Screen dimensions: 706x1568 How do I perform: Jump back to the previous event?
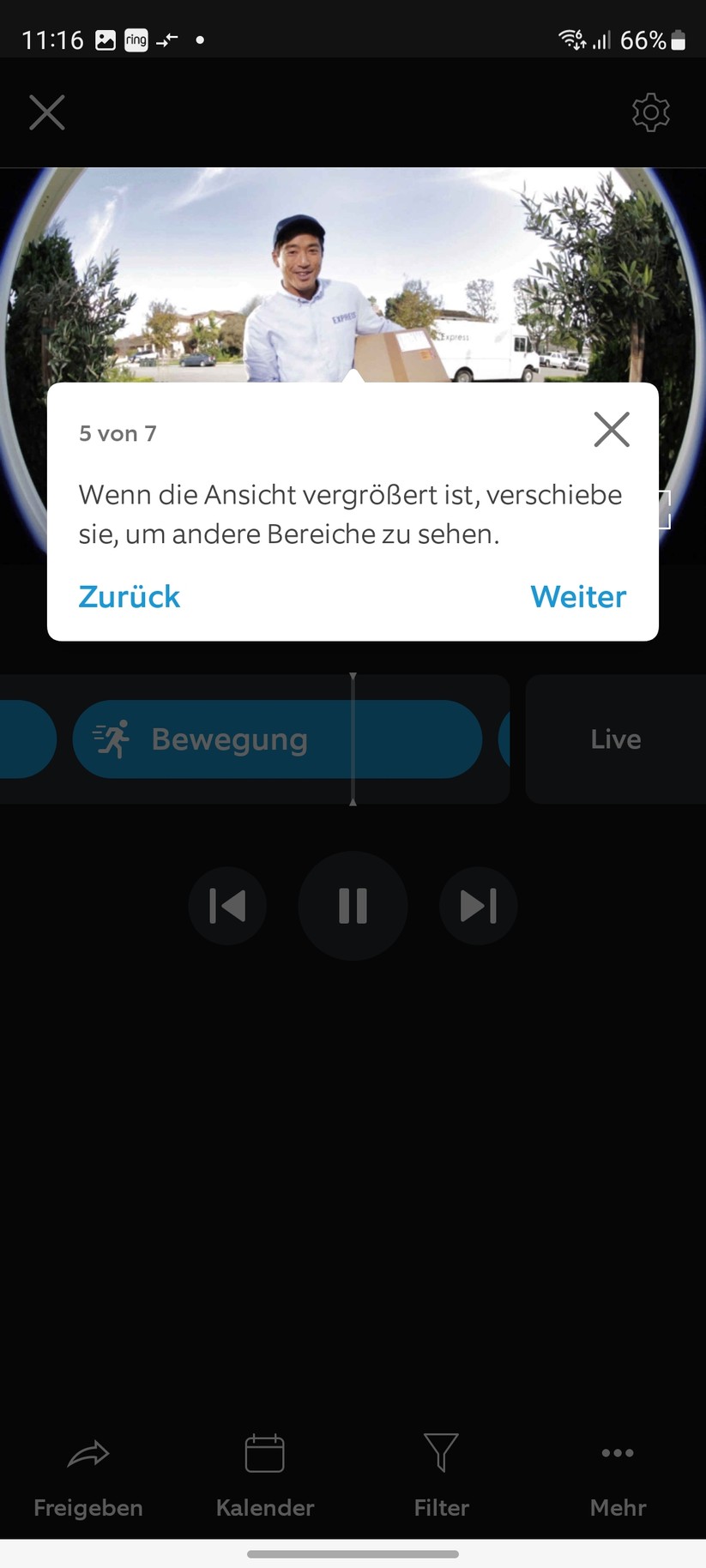tap(227, 905)
